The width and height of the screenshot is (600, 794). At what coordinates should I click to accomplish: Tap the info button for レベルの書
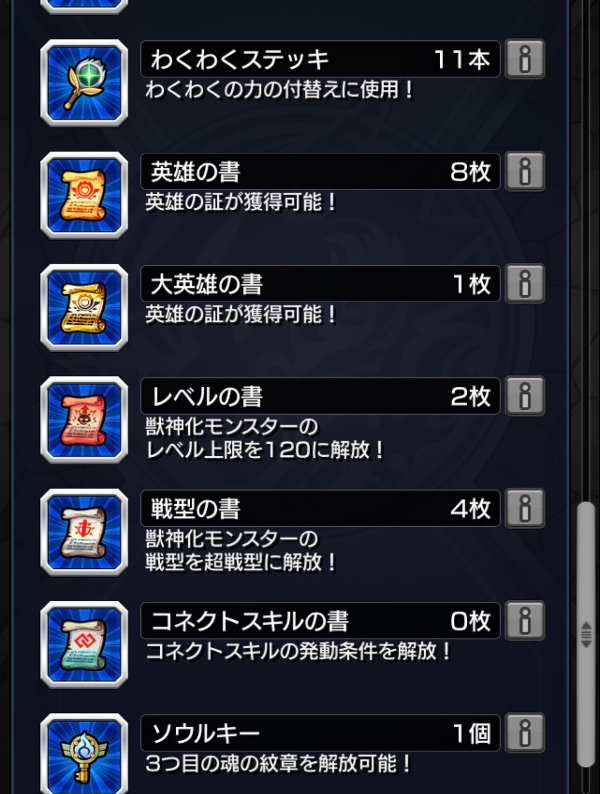pos(524,396)
